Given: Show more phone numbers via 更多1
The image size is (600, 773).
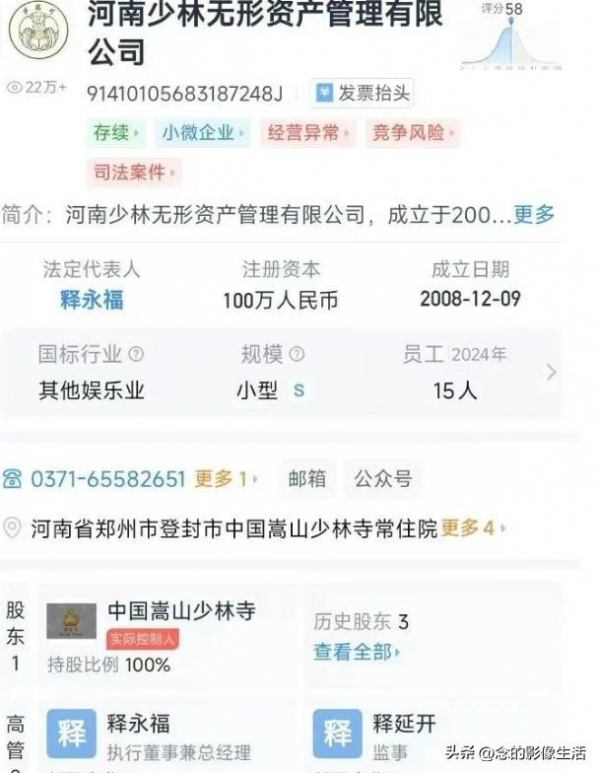Looking at the screenshot, I should pyautogui.click(x=225, y=479).
